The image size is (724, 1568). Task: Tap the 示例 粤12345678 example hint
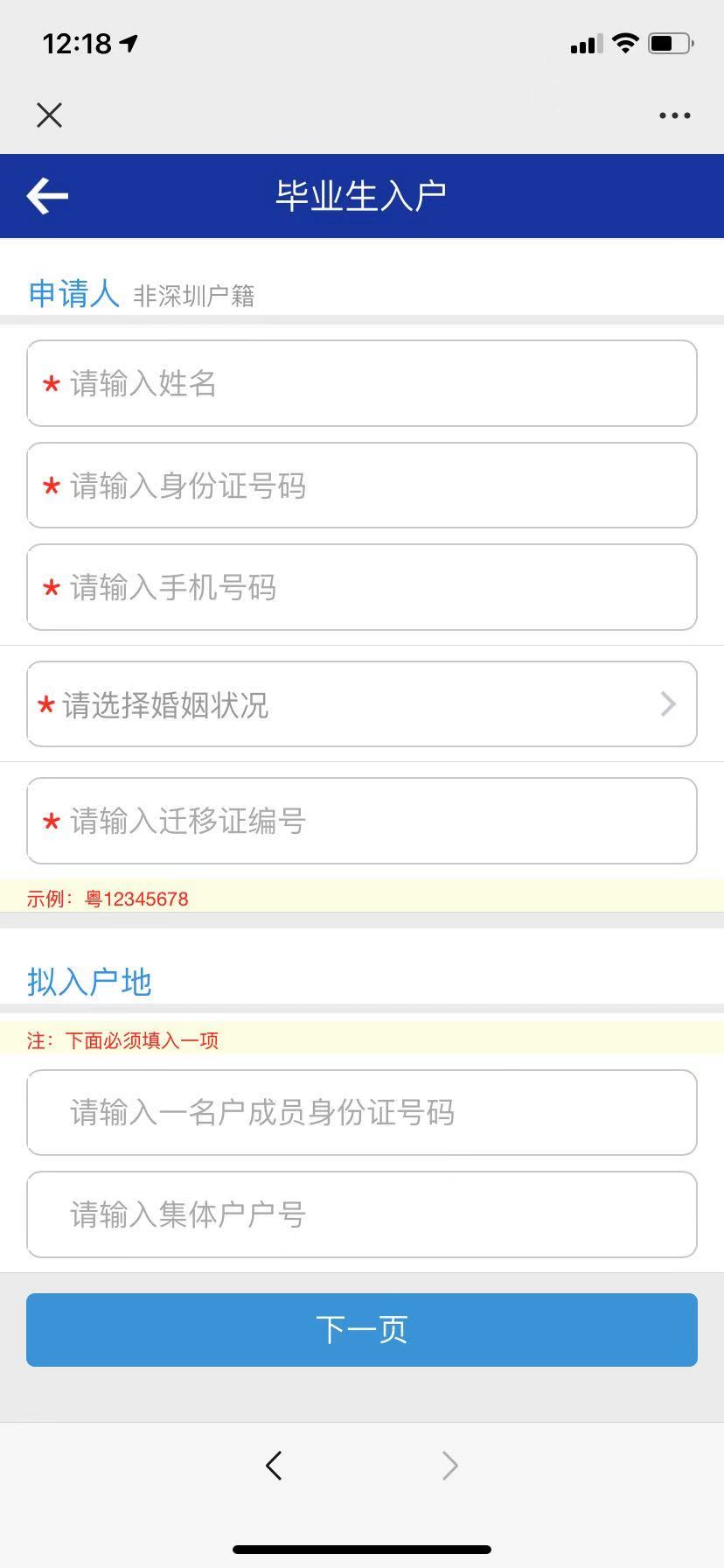(x=109, y=899)
